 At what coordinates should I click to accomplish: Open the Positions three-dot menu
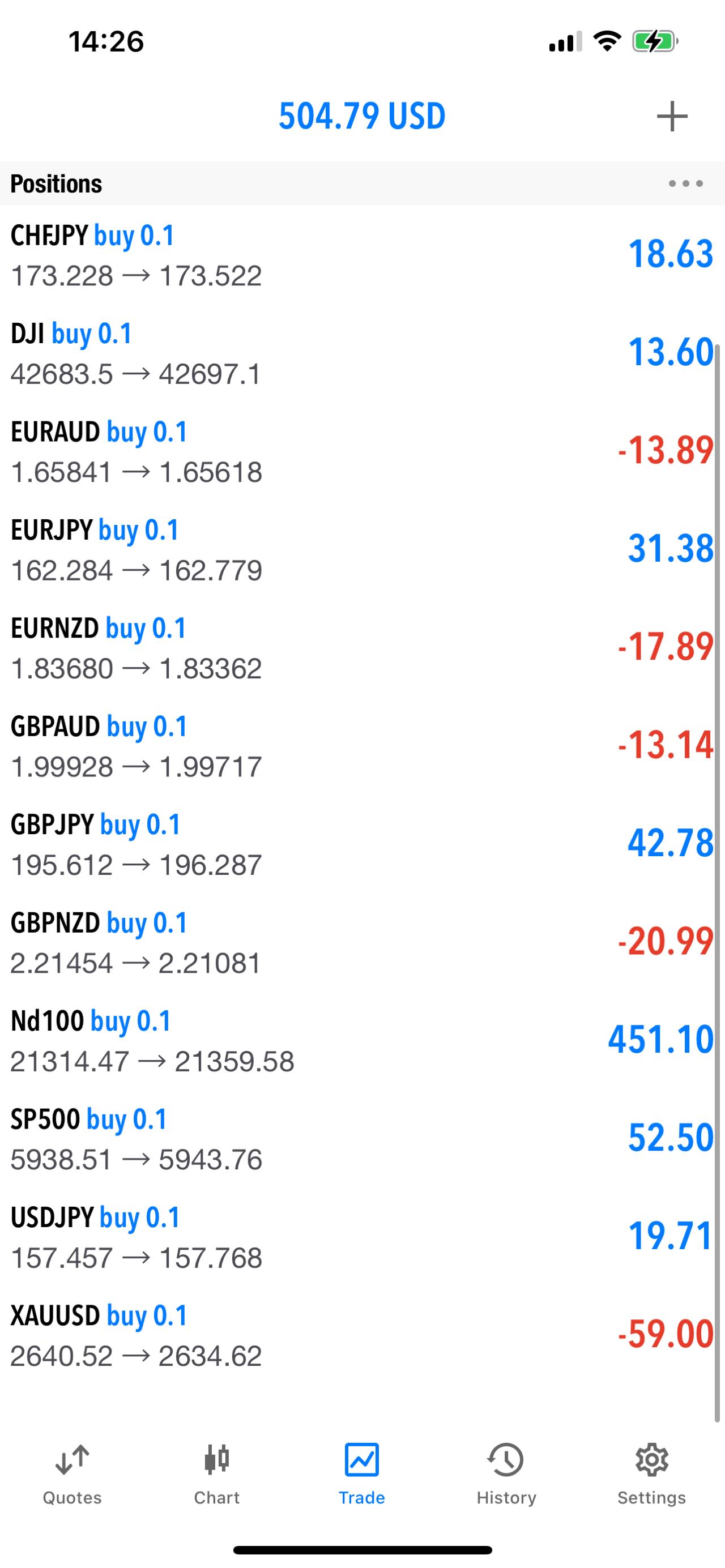point(685,183)
